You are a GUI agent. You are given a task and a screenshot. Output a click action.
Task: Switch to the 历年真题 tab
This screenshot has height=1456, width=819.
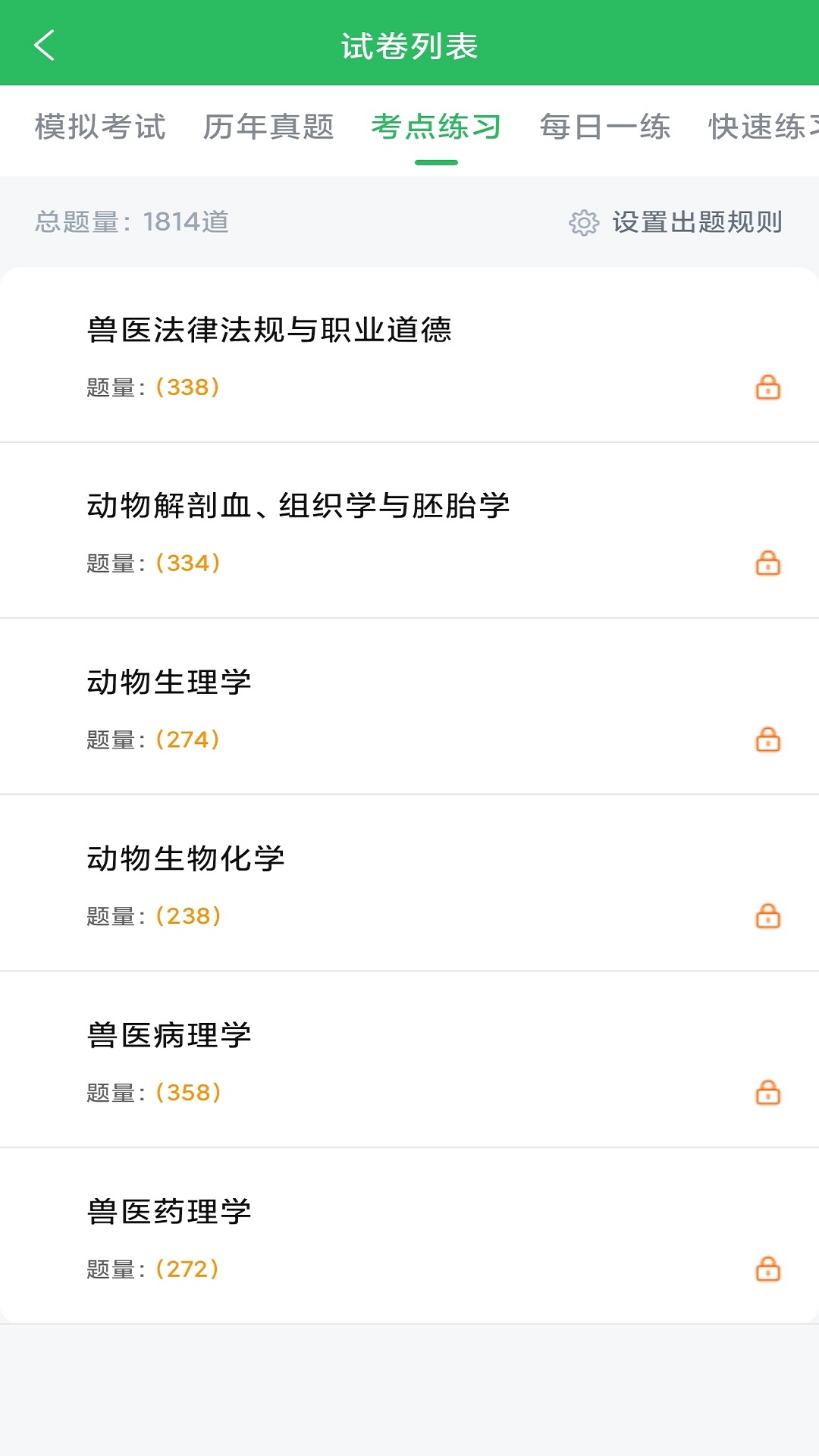[x=268, y=127]
